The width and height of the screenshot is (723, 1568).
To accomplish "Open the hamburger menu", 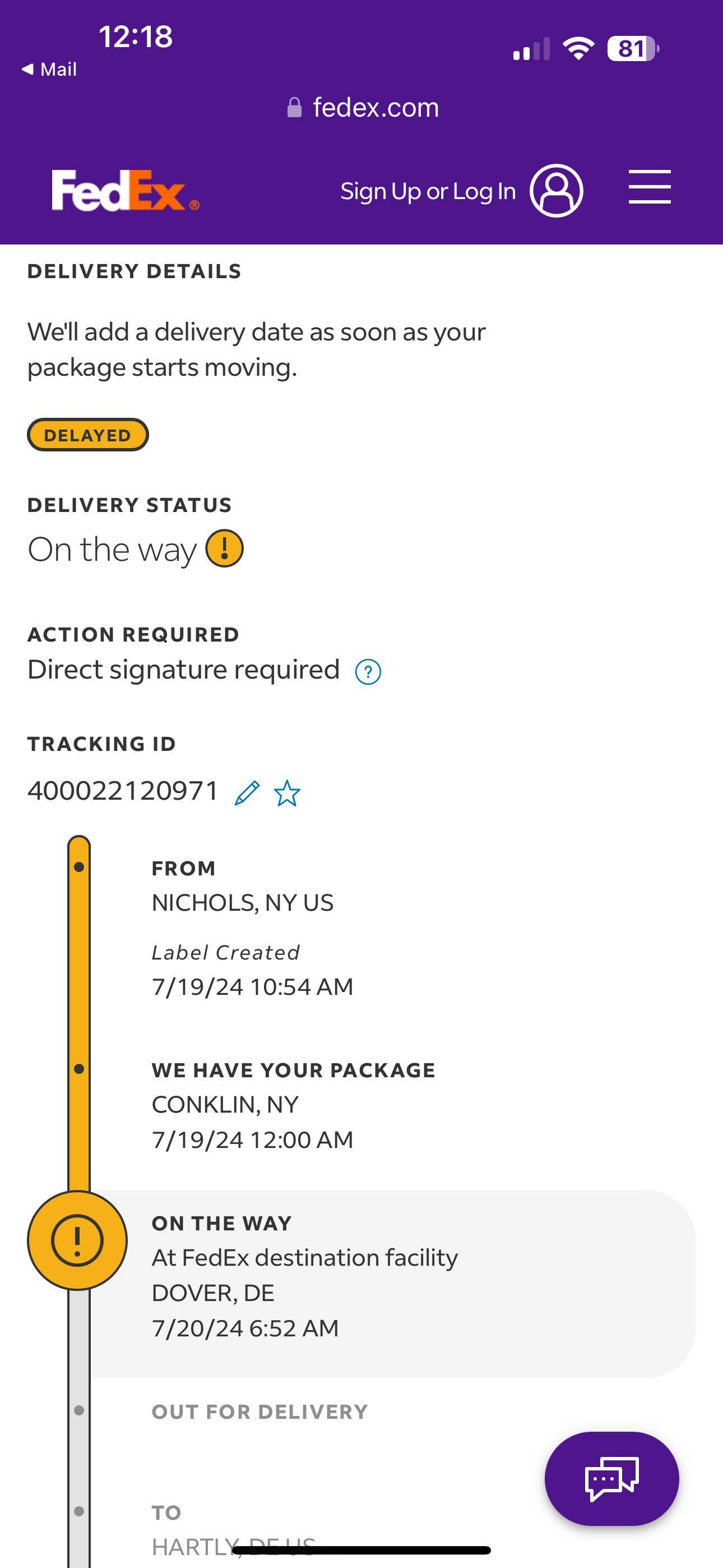I will (x=650, y=187).
